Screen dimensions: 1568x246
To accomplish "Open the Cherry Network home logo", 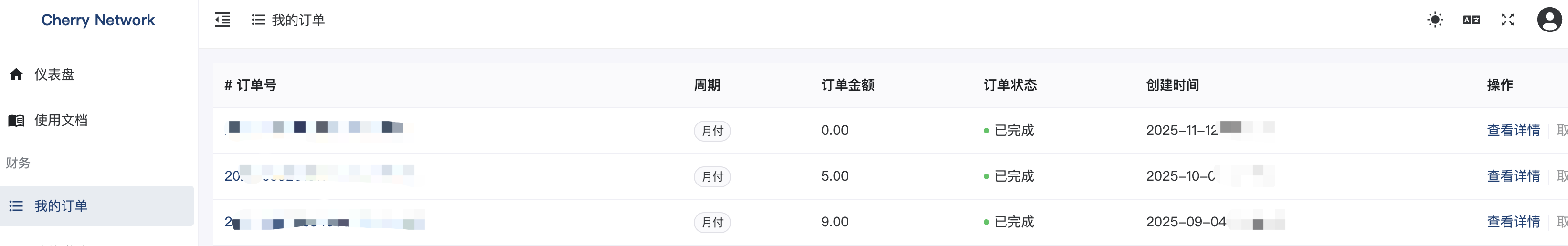I will click(x=98, y=20).
